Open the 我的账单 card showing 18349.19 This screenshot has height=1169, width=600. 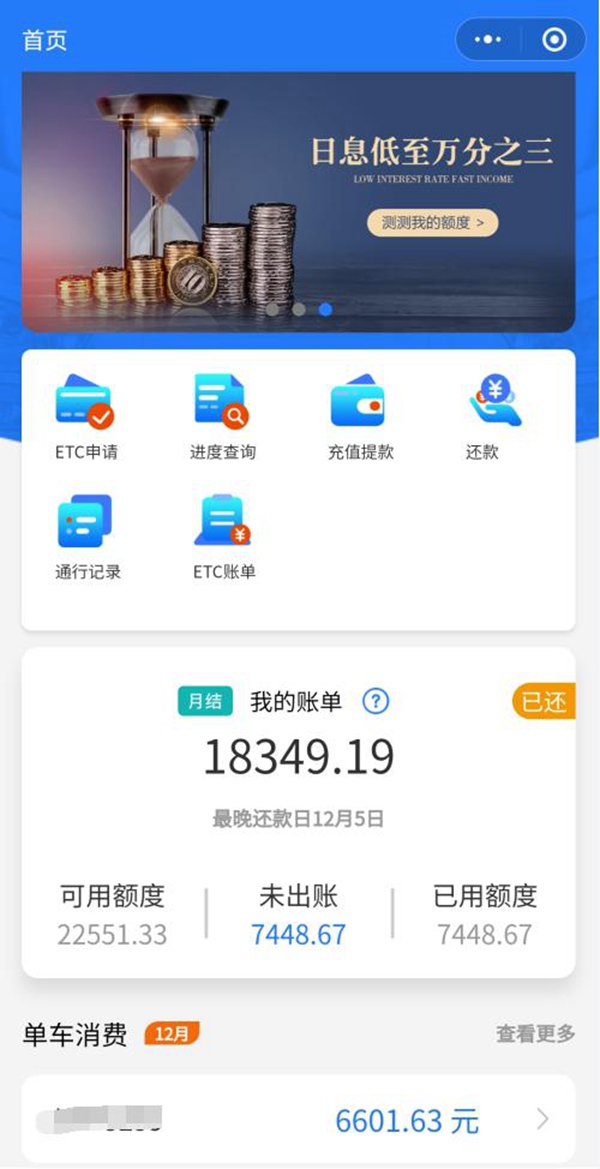[298, 758]
